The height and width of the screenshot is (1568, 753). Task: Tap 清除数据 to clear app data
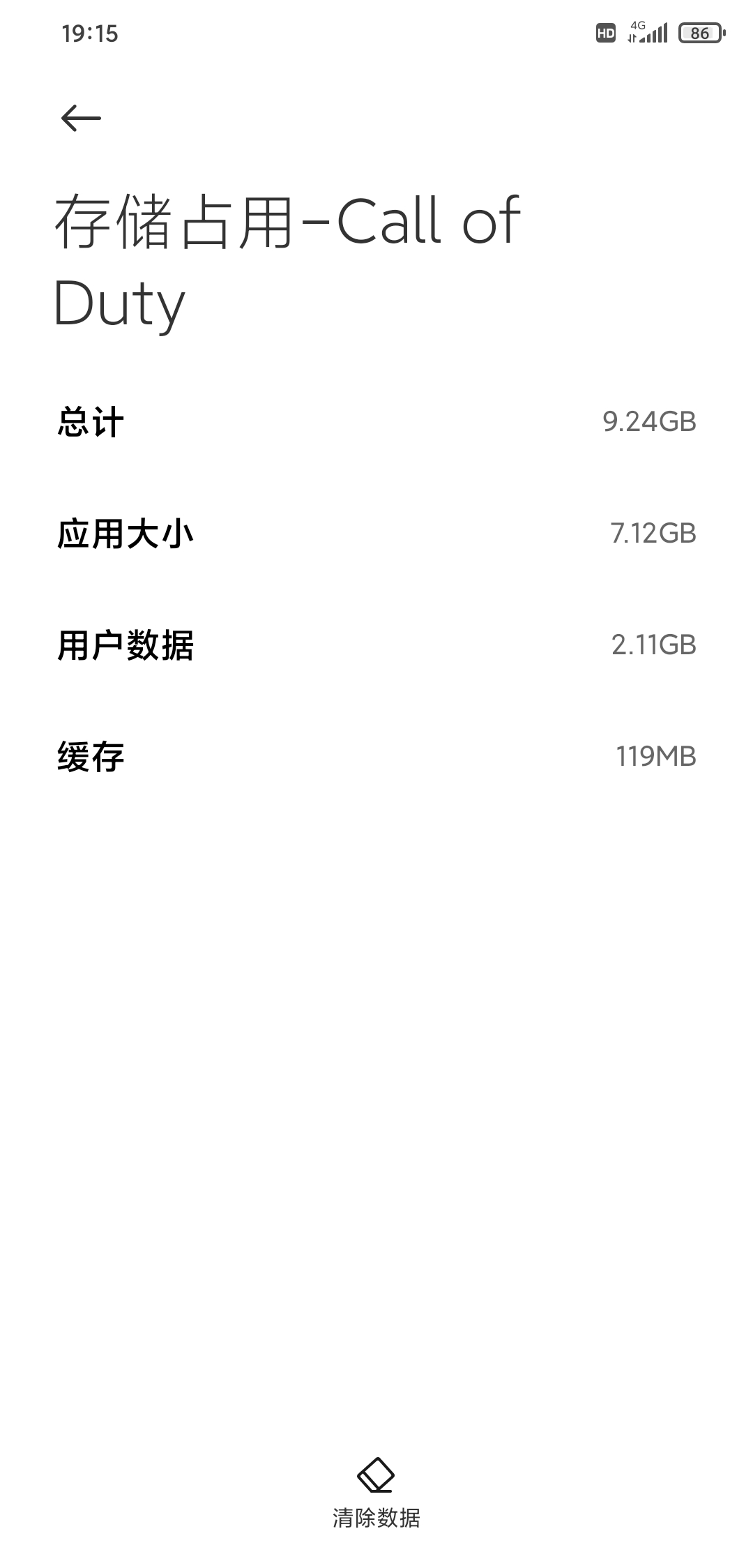376,1493
